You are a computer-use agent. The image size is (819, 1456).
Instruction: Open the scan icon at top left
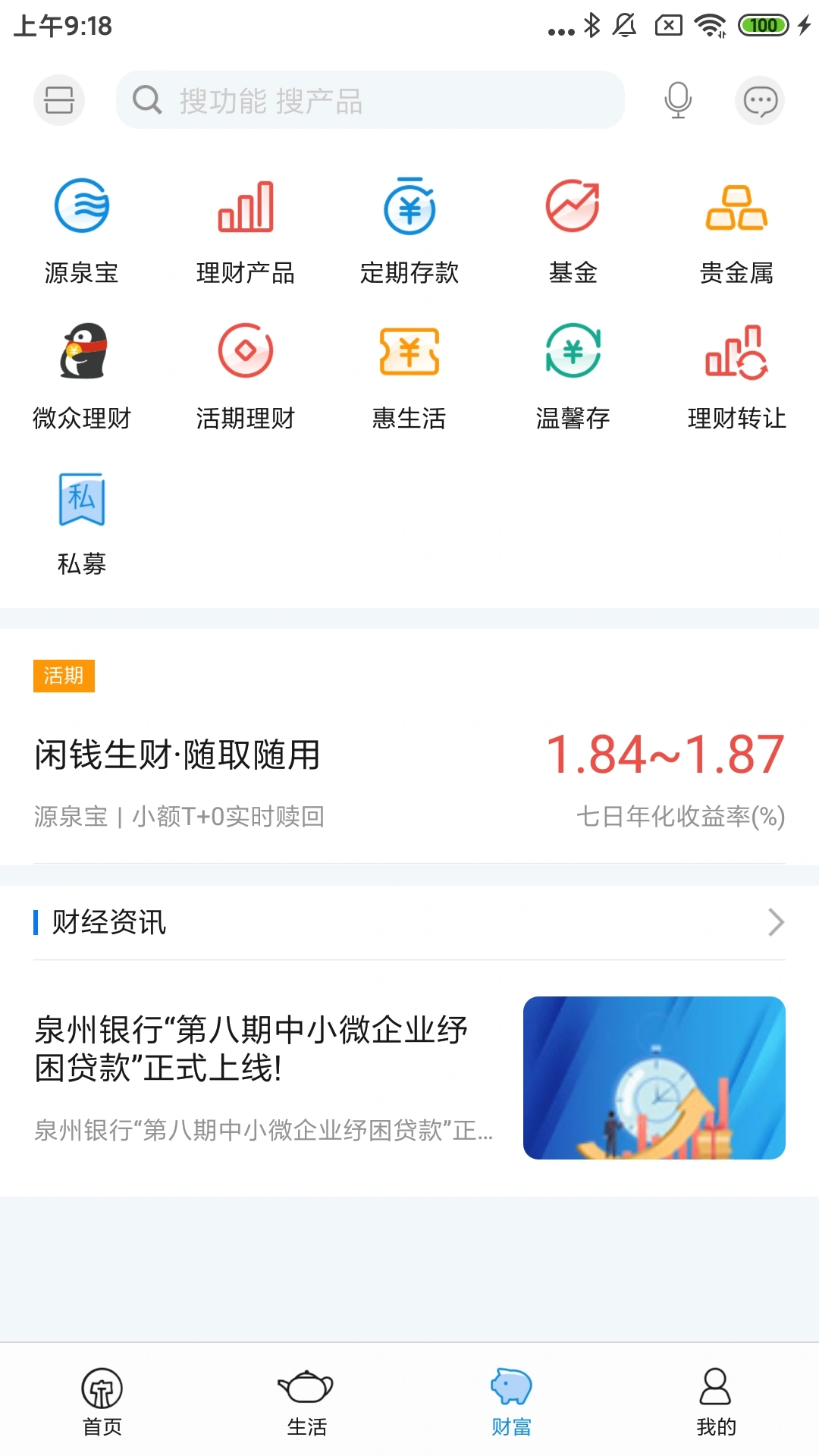pyautogui.click(x=59, y=100)
